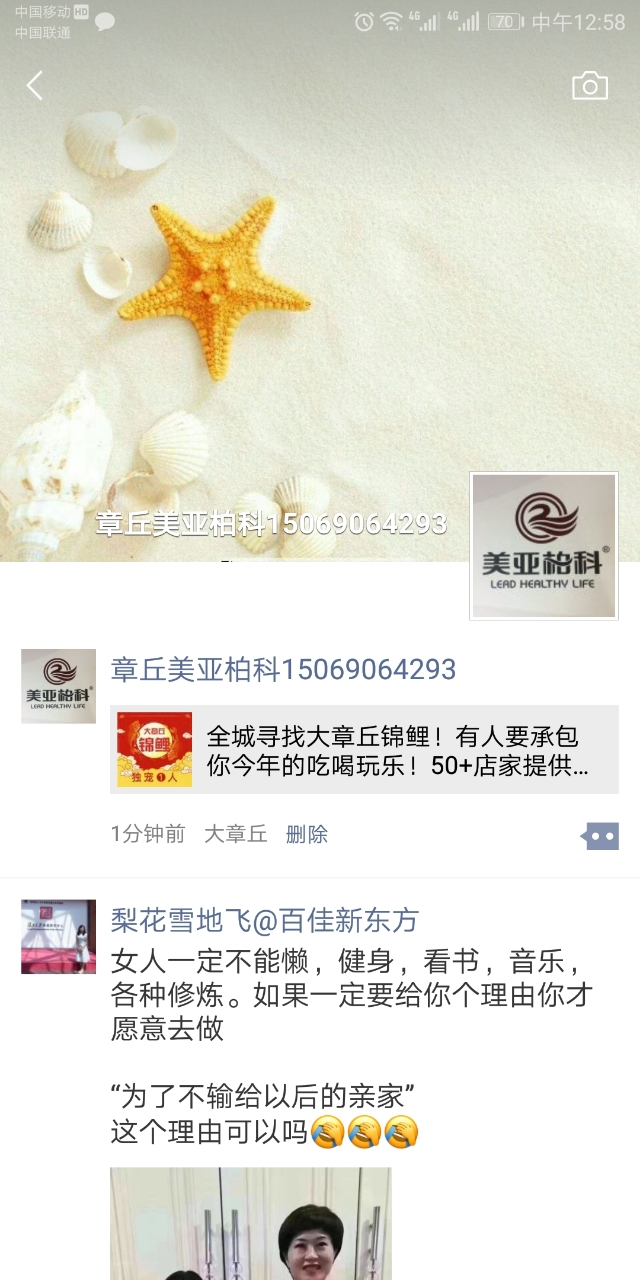This screenshot has height=1280, width=640.
Task: Open 梨花雪地飞@百佳新东方's profile name
Action: (264, 920)
